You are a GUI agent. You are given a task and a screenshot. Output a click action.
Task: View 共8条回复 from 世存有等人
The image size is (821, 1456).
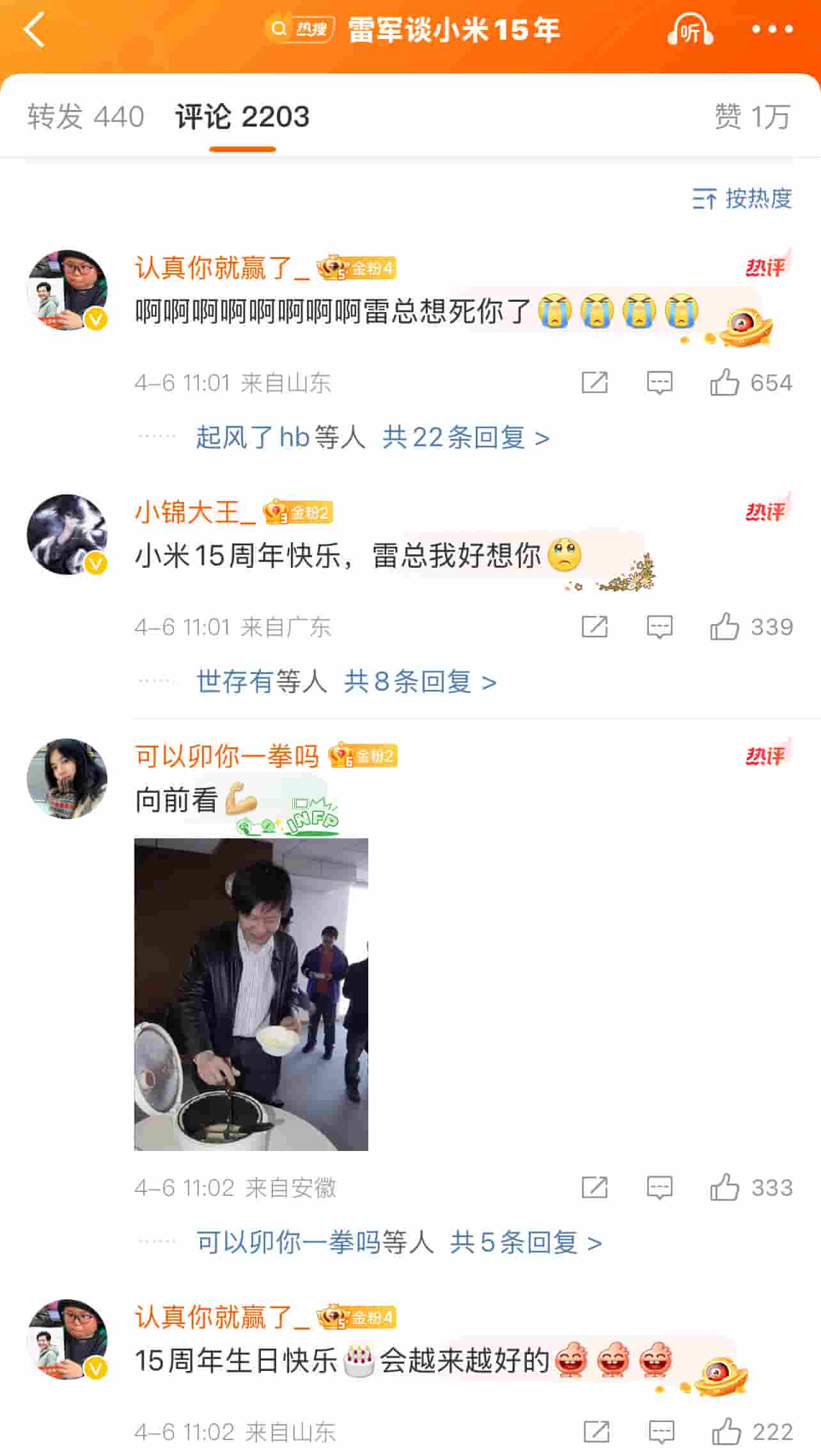(x=420, y=682)
